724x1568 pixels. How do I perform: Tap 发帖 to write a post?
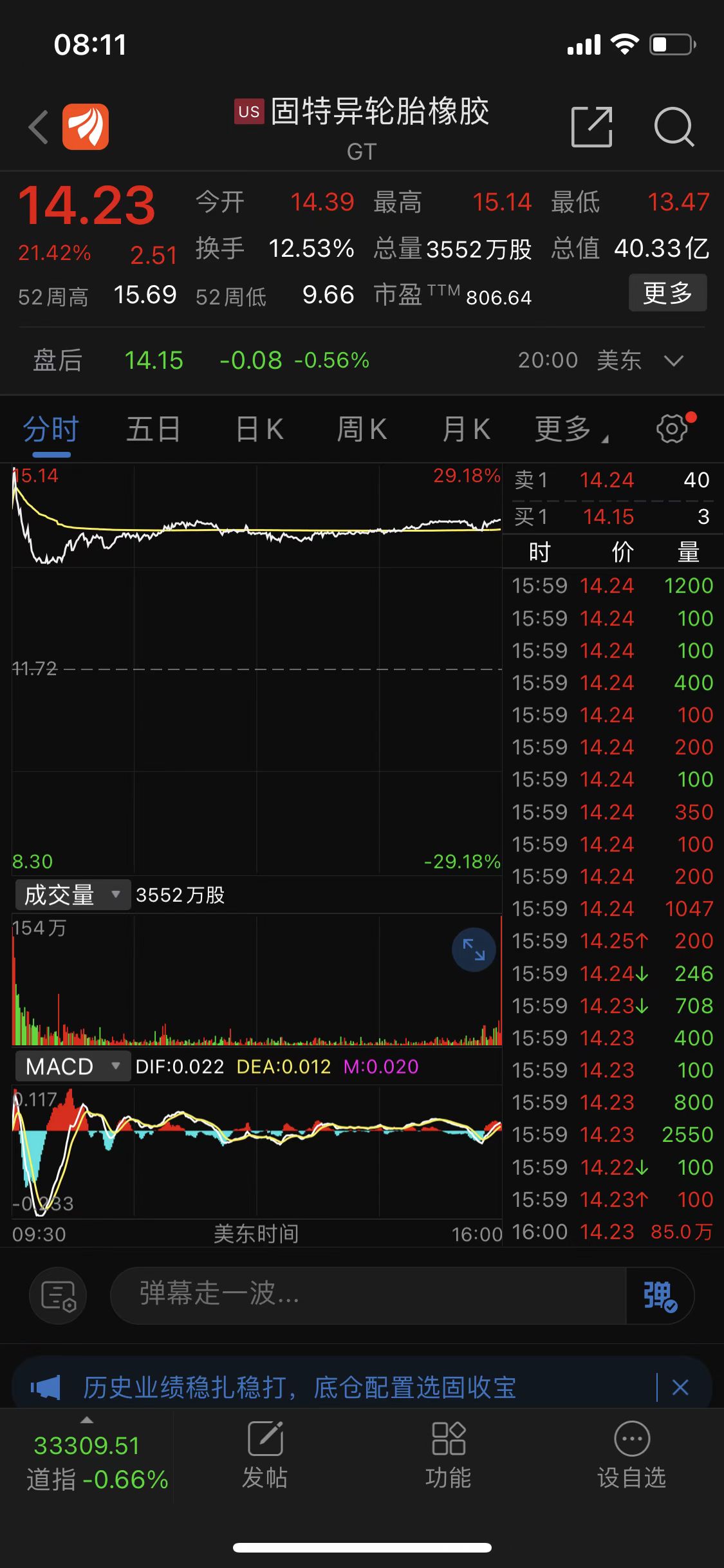tap(265, 1455)
